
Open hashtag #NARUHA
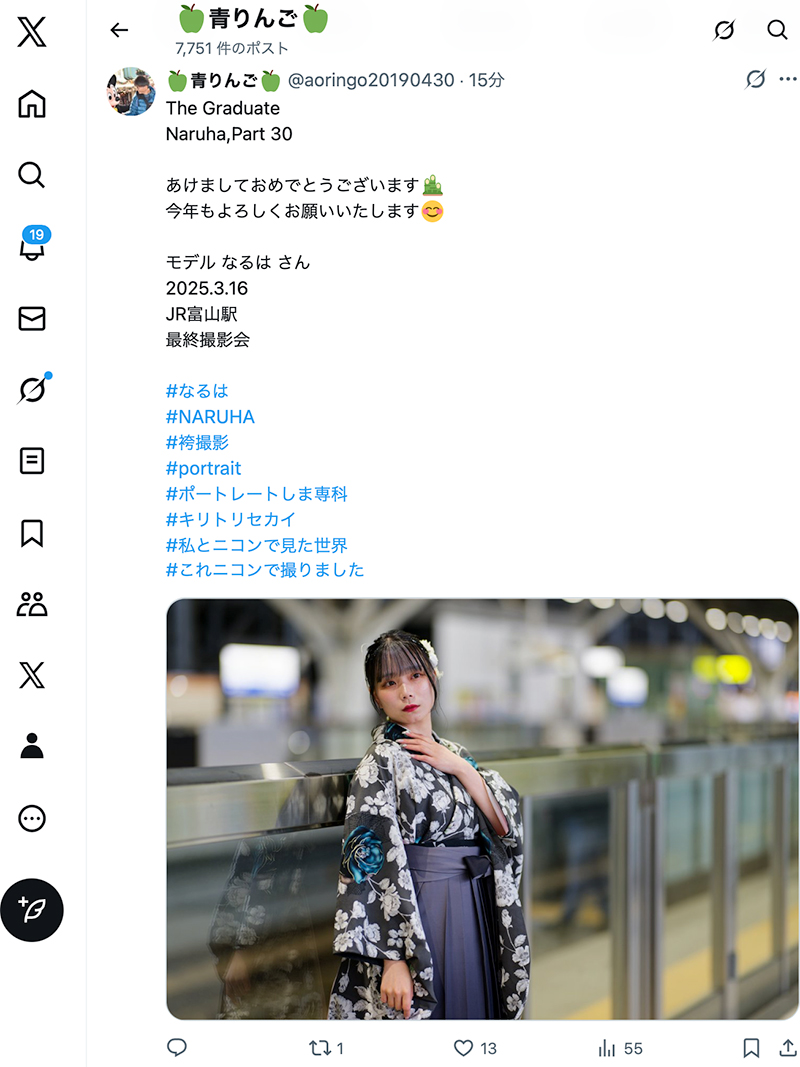click(x=210, y=416)
